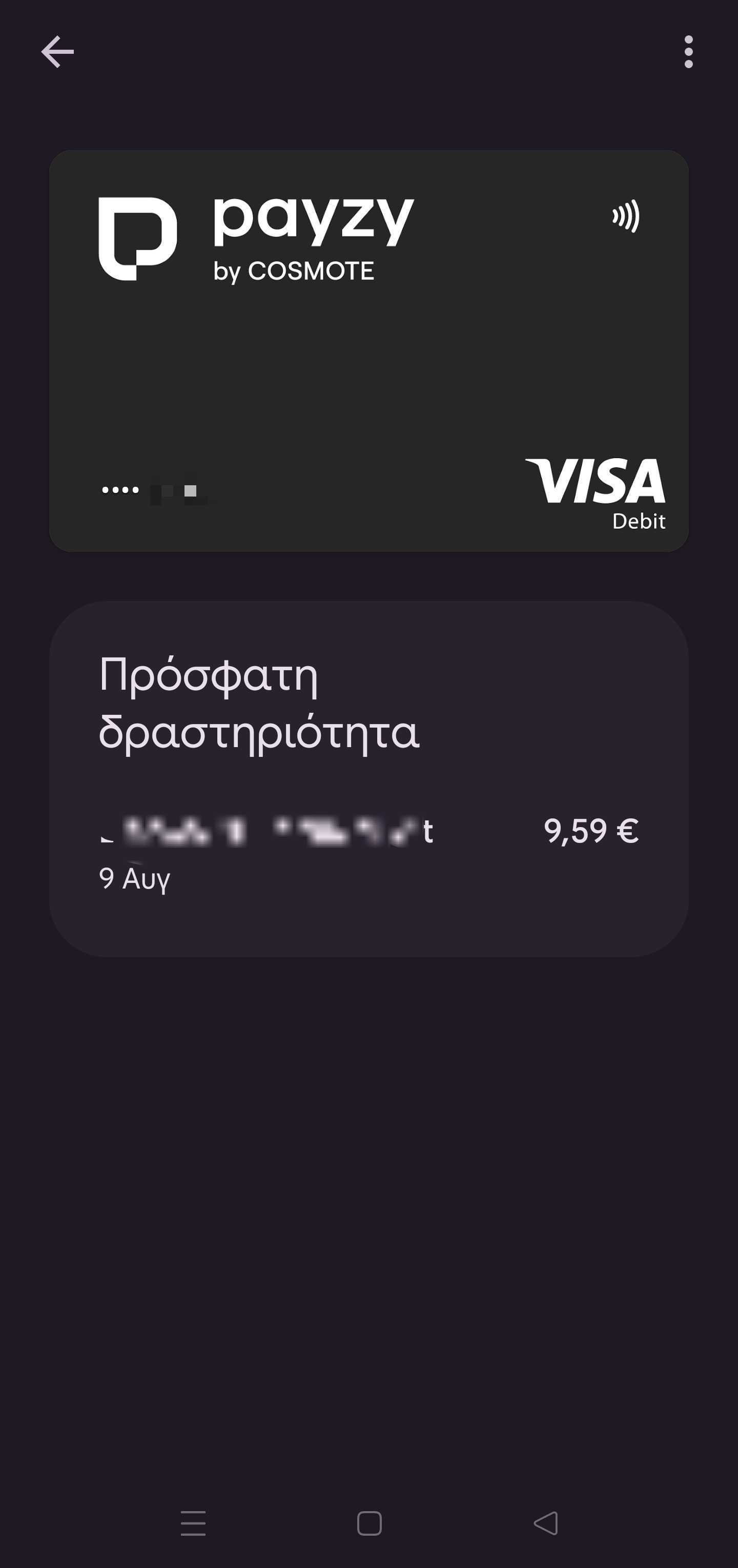Tap the payzy Visa Debit card

[x=368, y=351]
